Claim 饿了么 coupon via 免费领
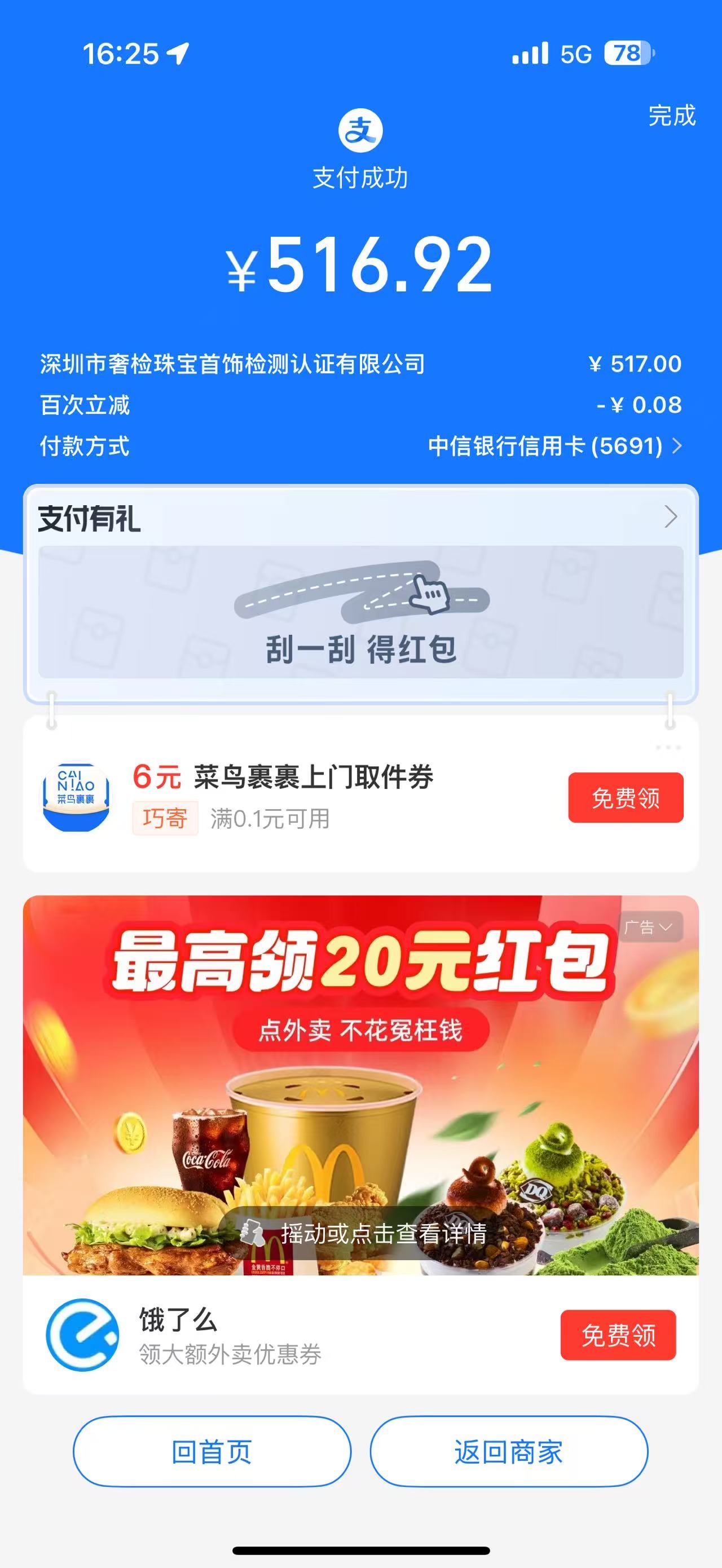 (x=618, y=1336)
